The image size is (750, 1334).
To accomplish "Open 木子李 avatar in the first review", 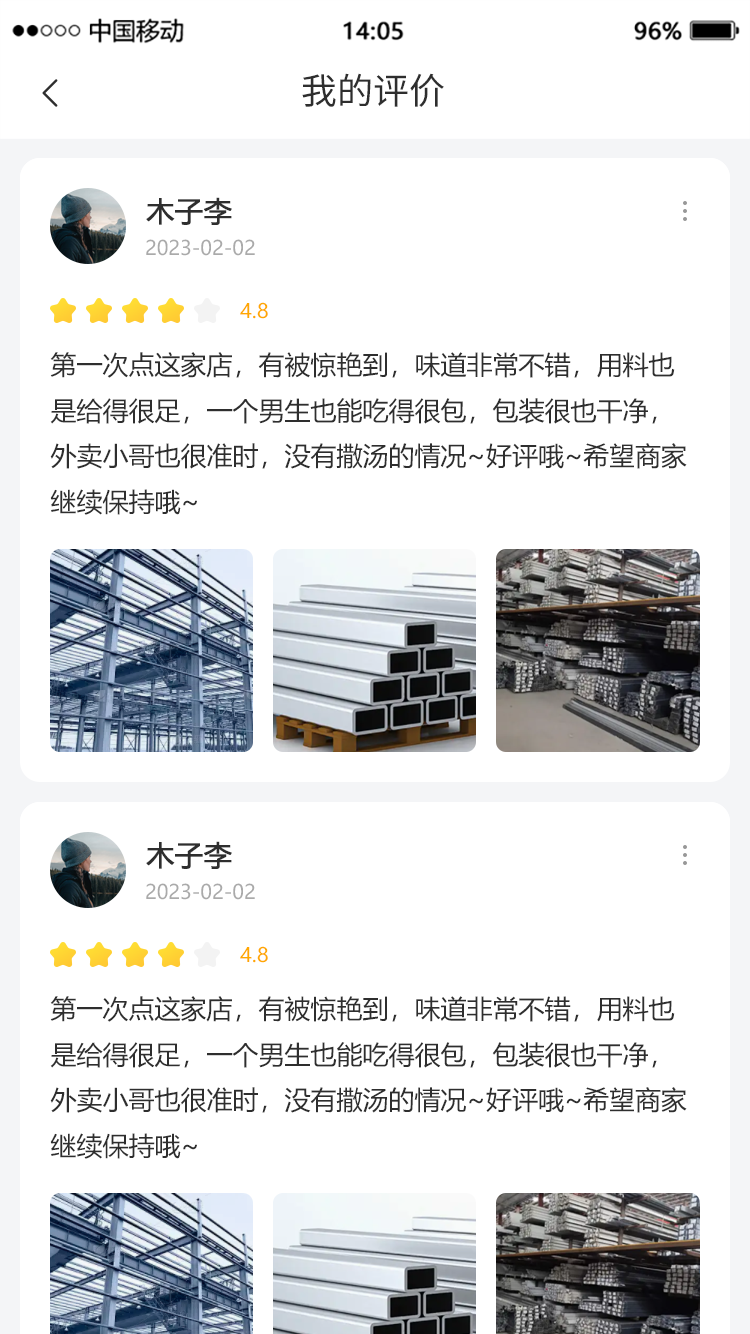I will point(88,226).
